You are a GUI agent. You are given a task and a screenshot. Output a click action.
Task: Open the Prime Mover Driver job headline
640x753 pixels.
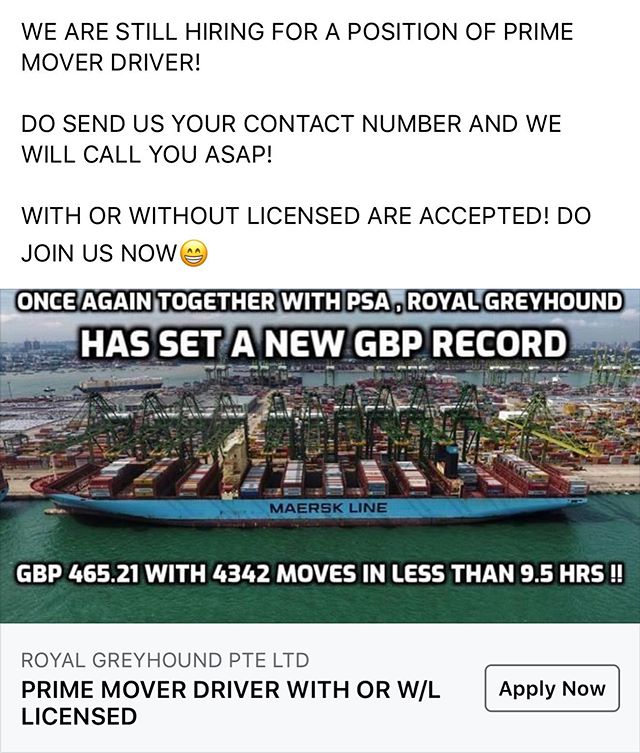coord(230,702)
